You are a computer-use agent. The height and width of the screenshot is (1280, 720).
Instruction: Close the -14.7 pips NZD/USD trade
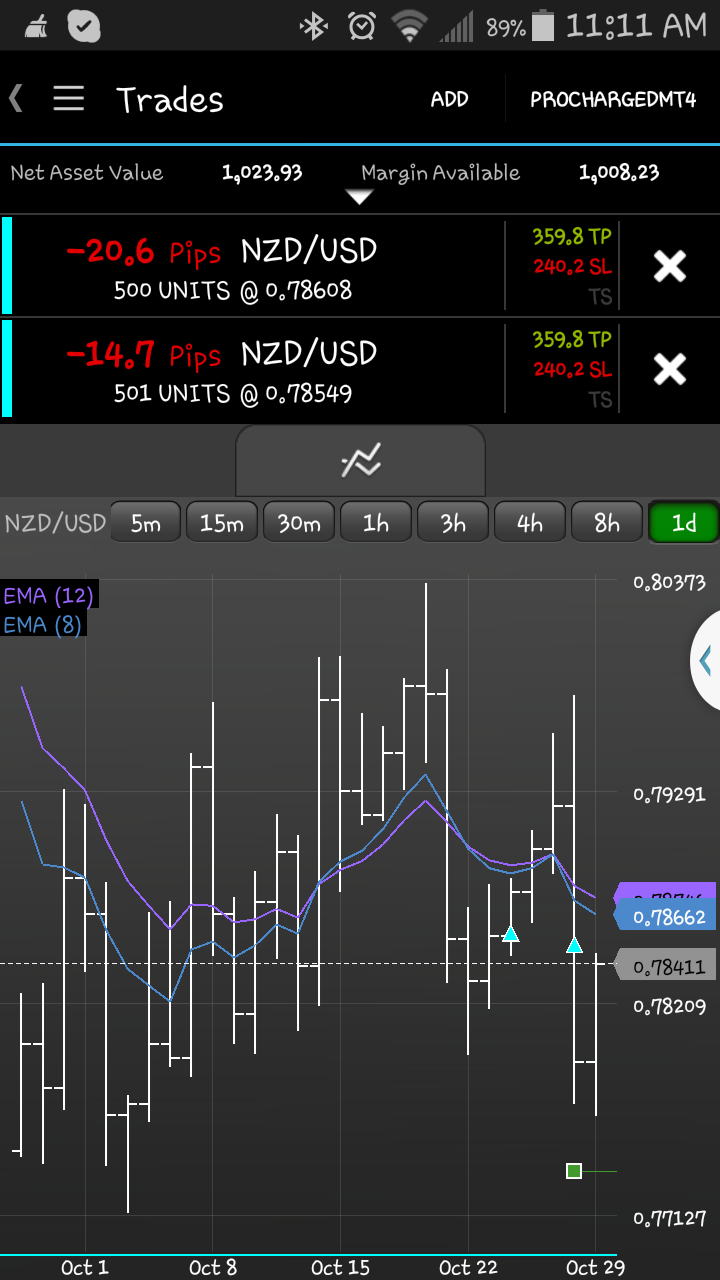coord(669,369)
